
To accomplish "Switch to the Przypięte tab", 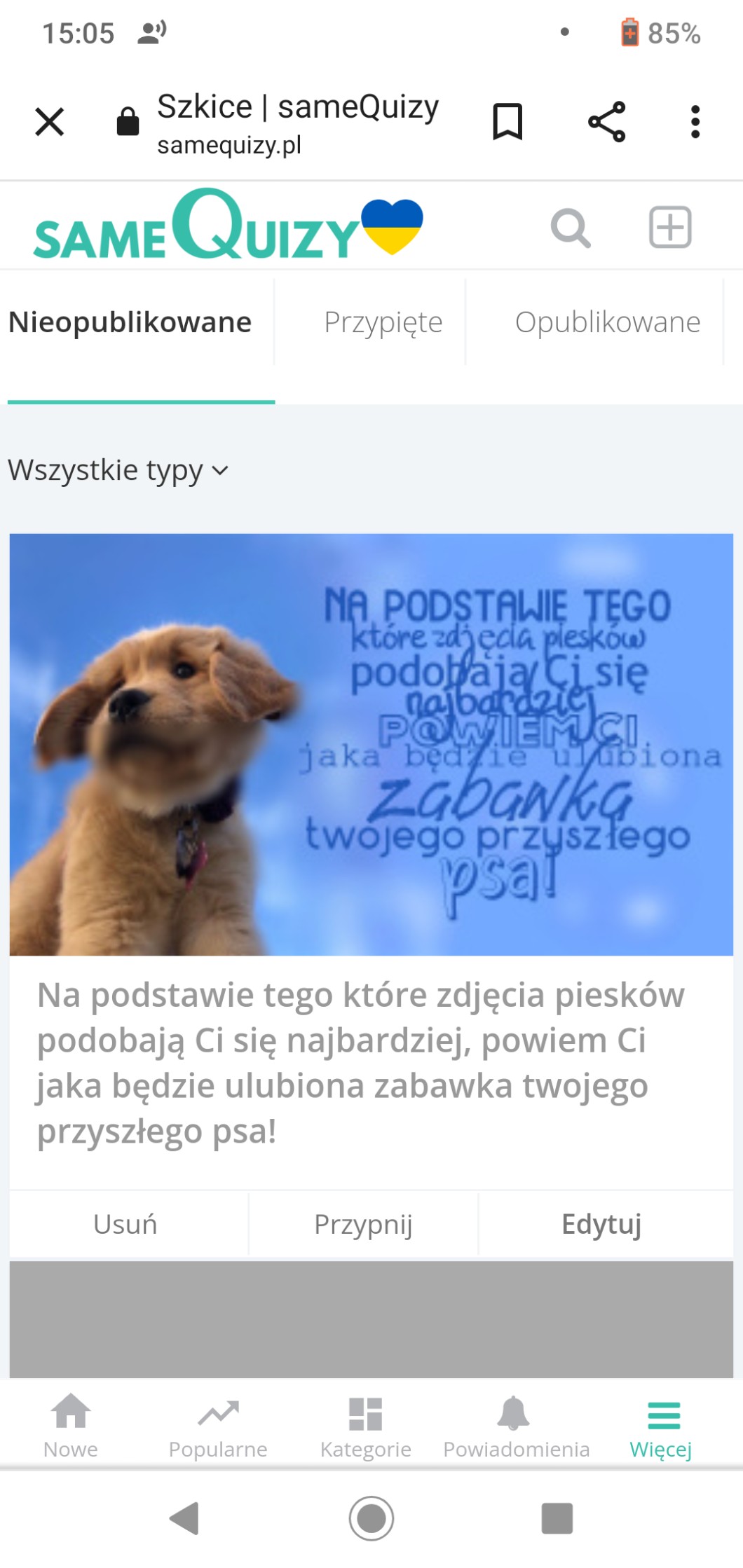I will click(x=383, y=322).
